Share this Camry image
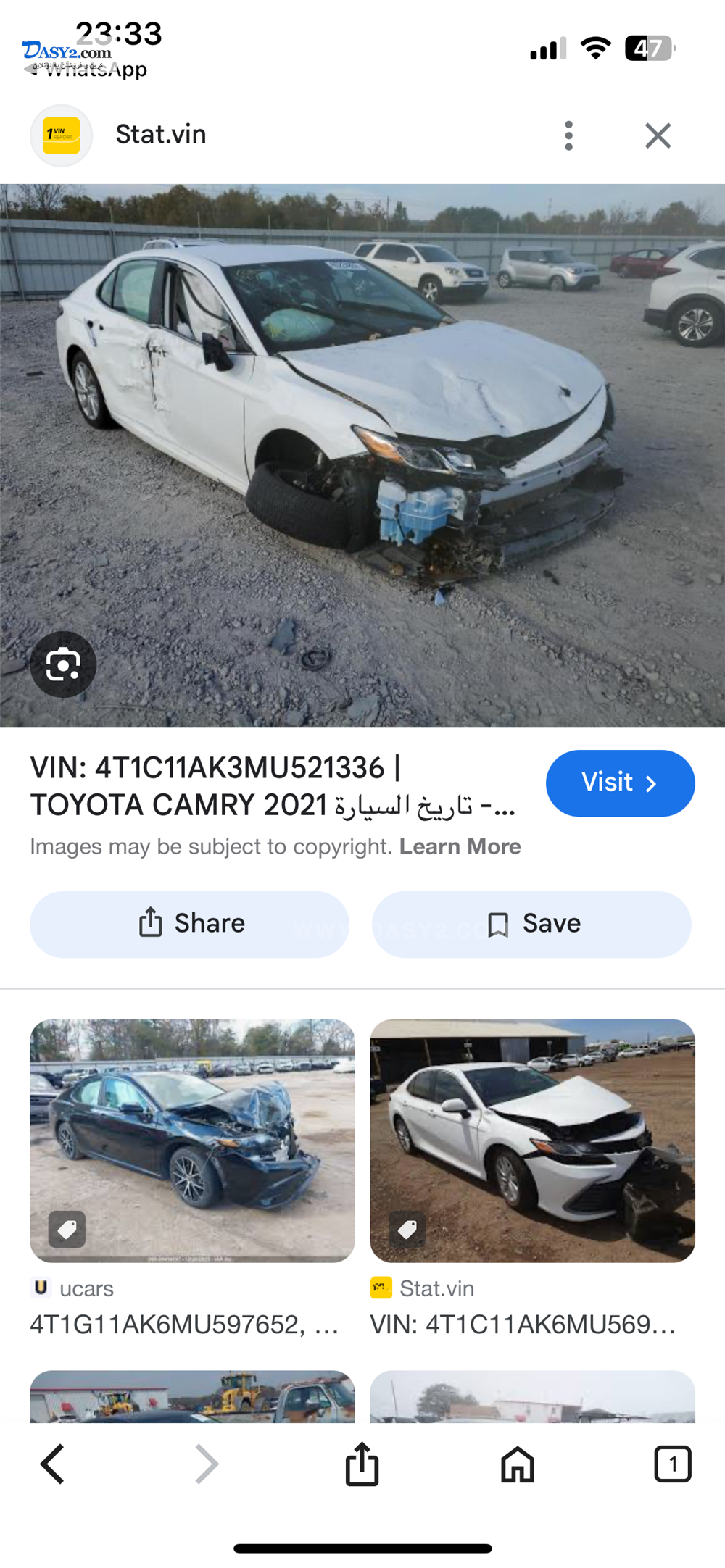The image size is (725, 1568). pos(189,924)
